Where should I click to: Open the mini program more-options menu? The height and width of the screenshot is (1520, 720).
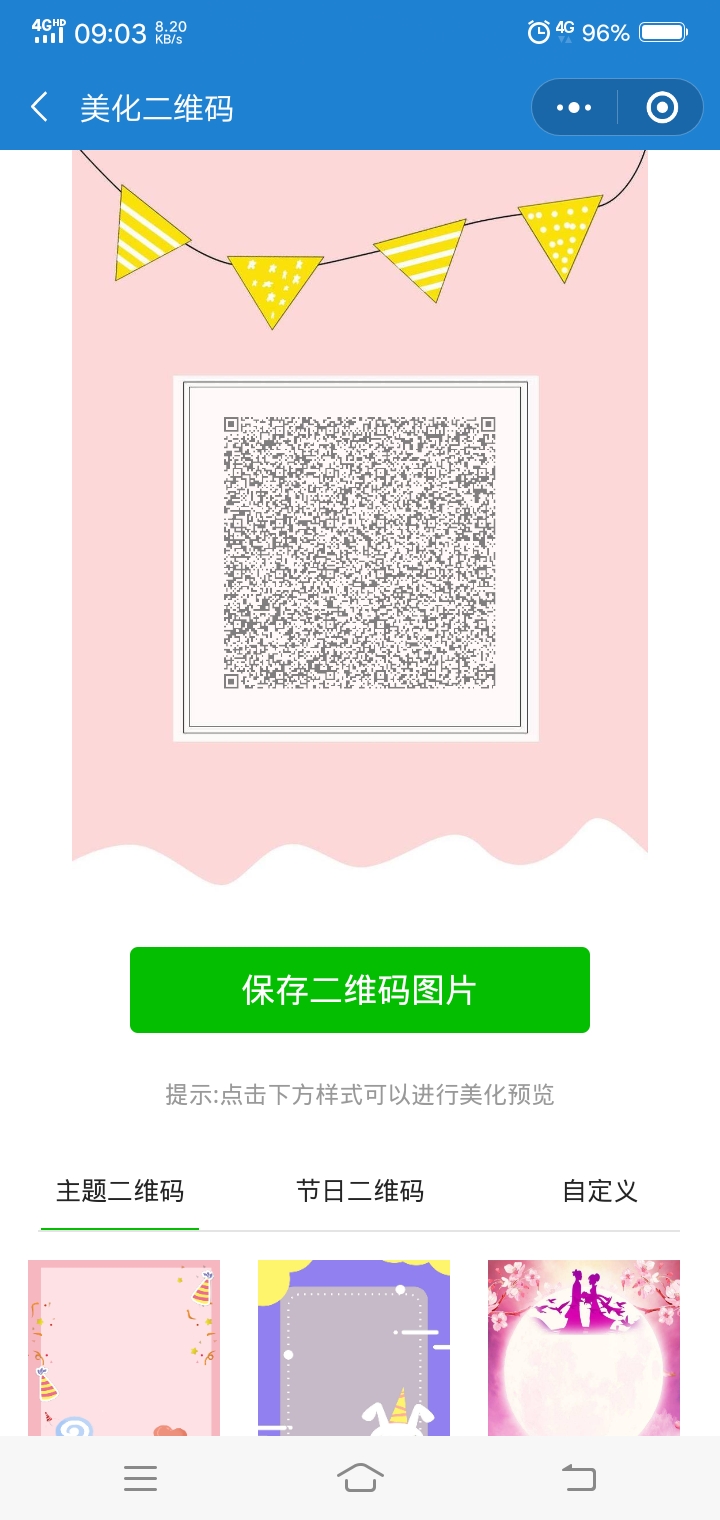(x=574, y=107)
